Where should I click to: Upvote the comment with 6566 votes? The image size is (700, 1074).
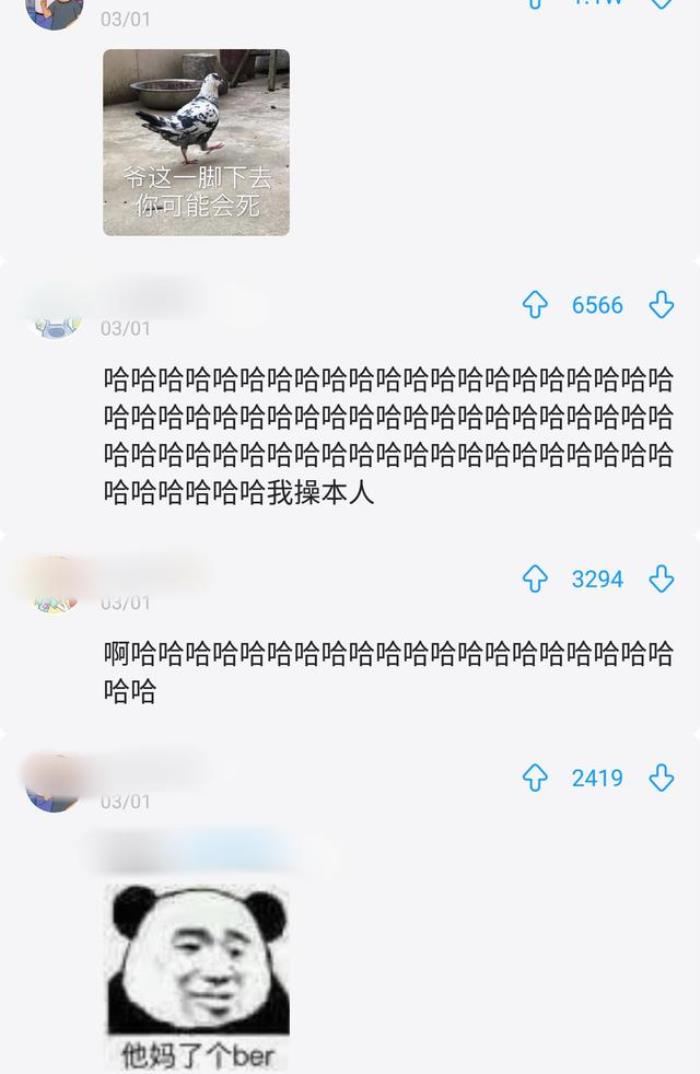coord(535,305)
